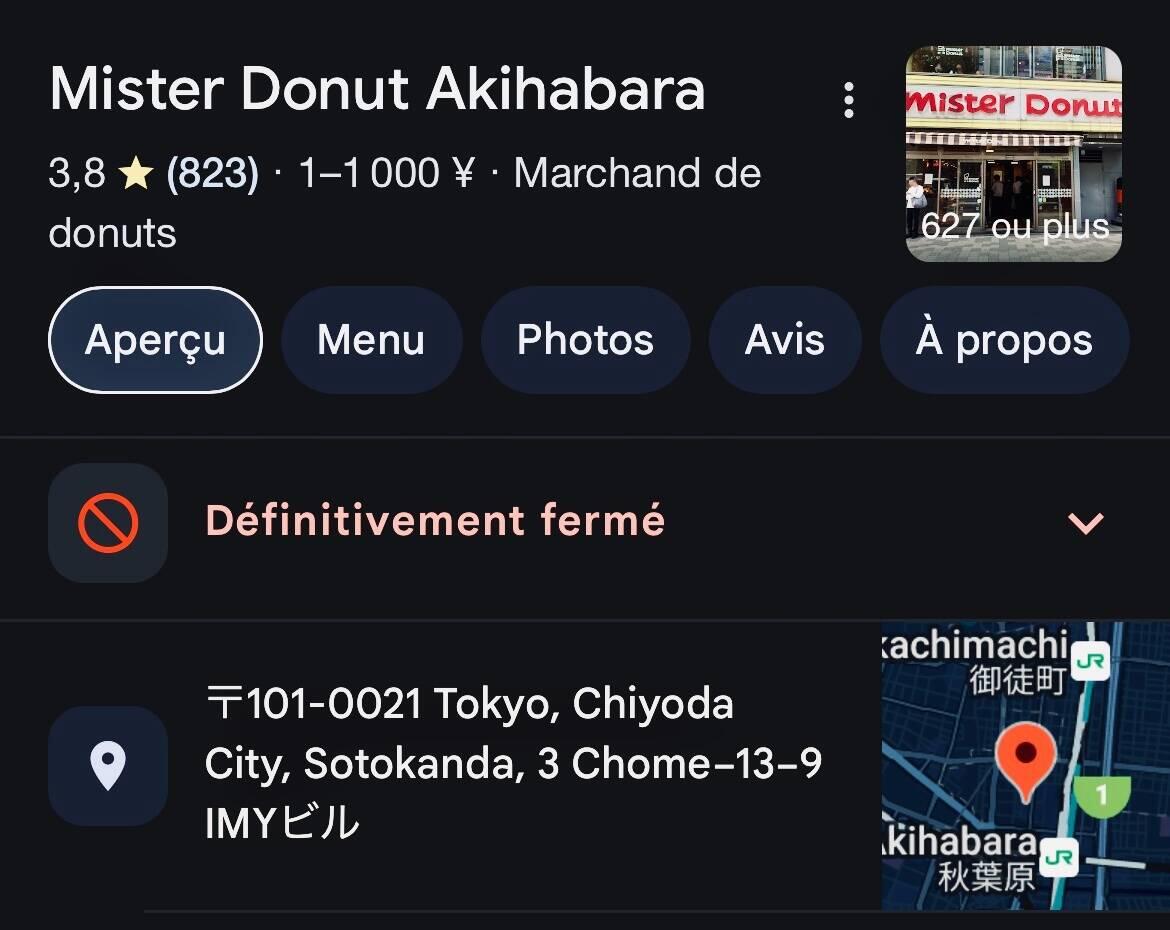This screenshot has width=1170, height=930.
Task: Open the three-dot overflow menu
Action: tap(848, 100)
